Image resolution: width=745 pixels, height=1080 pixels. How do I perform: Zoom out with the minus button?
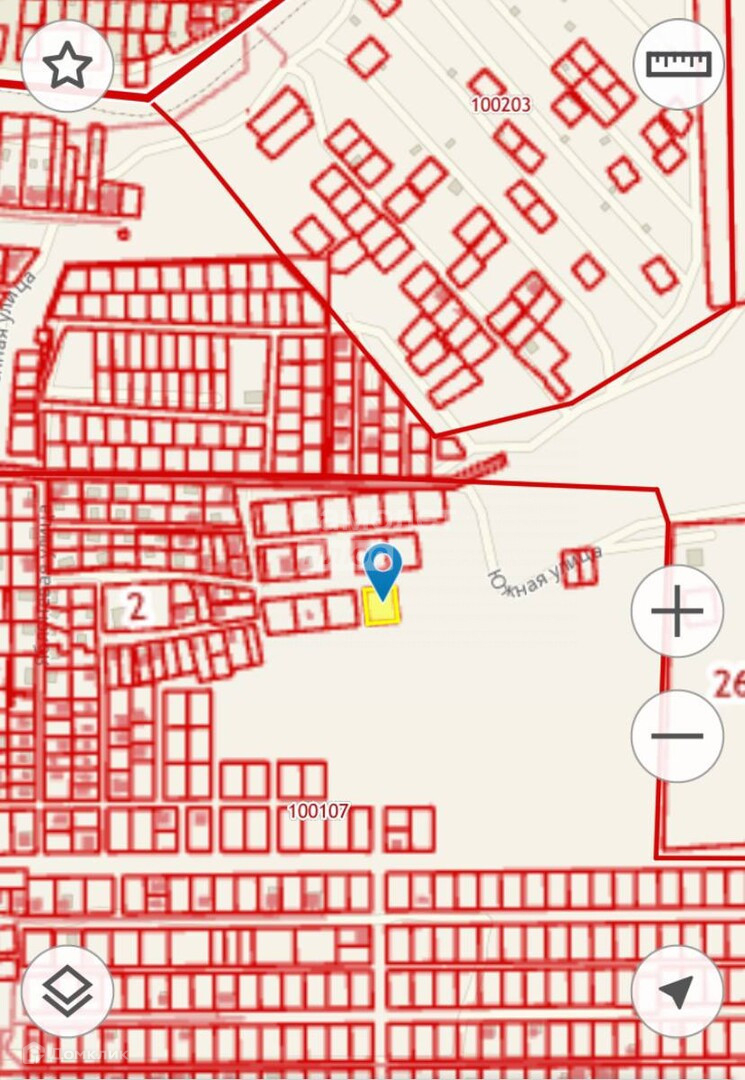(677, 736)
